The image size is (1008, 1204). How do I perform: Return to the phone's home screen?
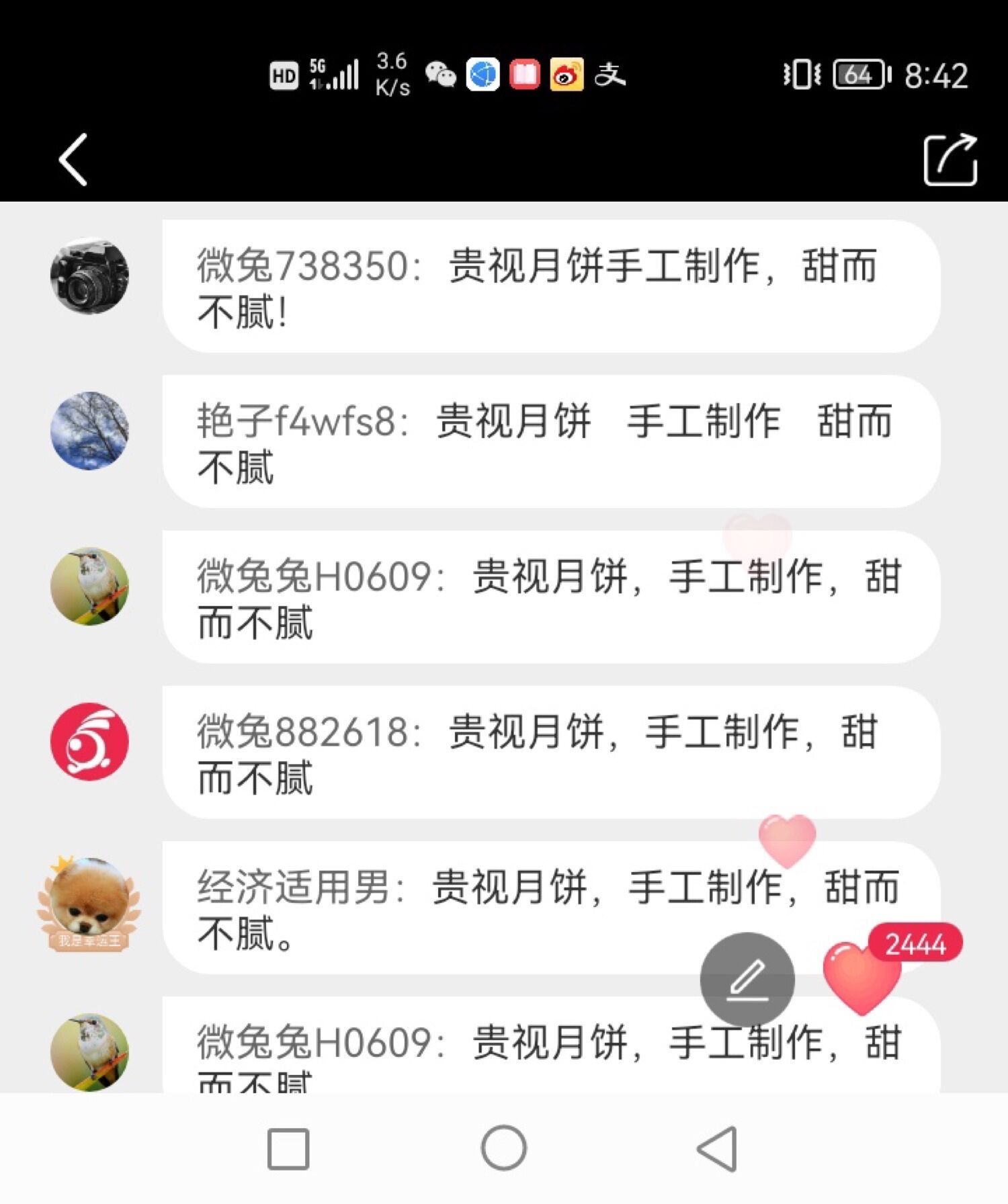pyautogui.click(x=504, y=1148)
